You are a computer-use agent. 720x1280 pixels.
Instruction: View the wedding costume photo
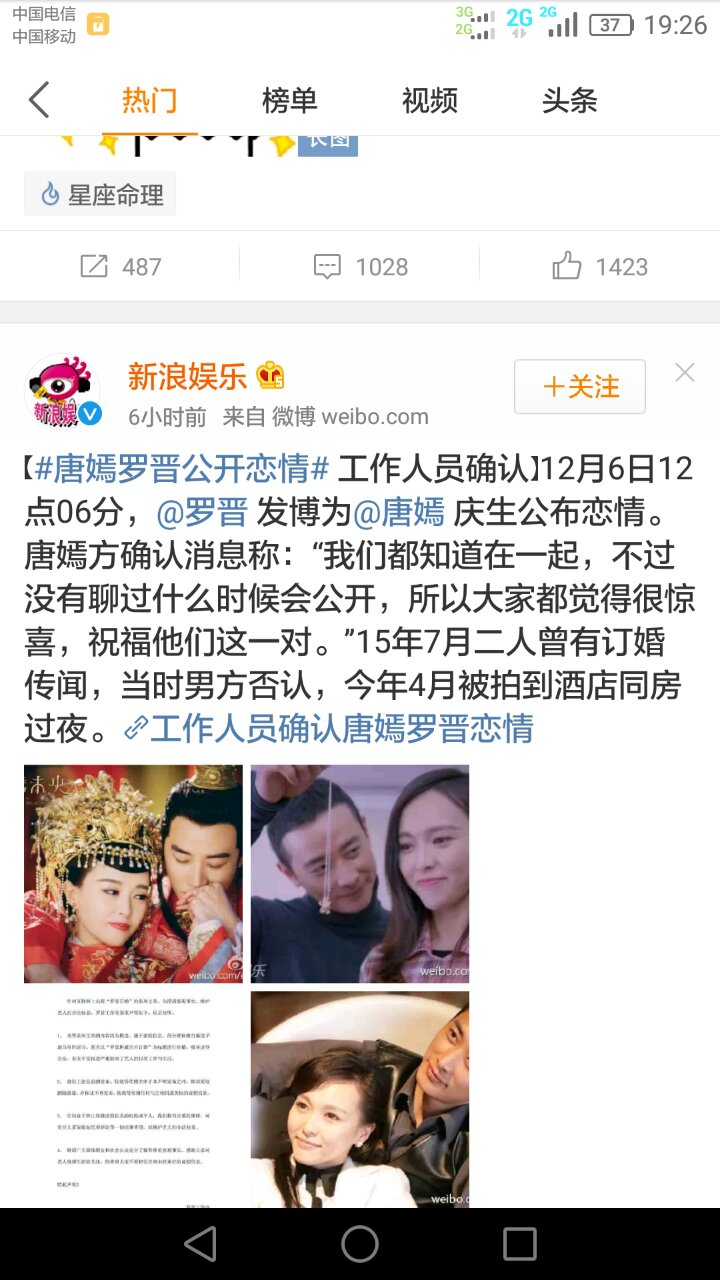133,874
